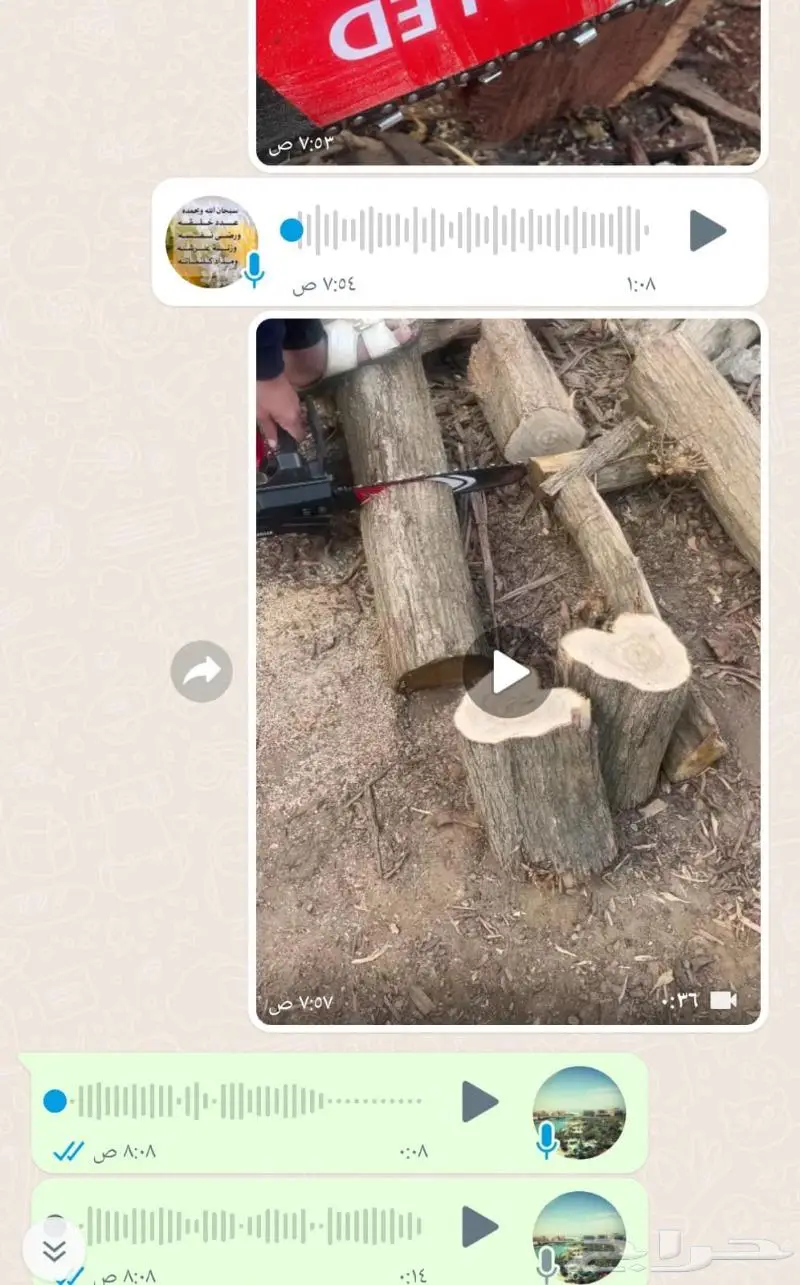Seek within the 0:08 voice message waveform
This screenshot has width=800, height=1285.
point(250,1102)
